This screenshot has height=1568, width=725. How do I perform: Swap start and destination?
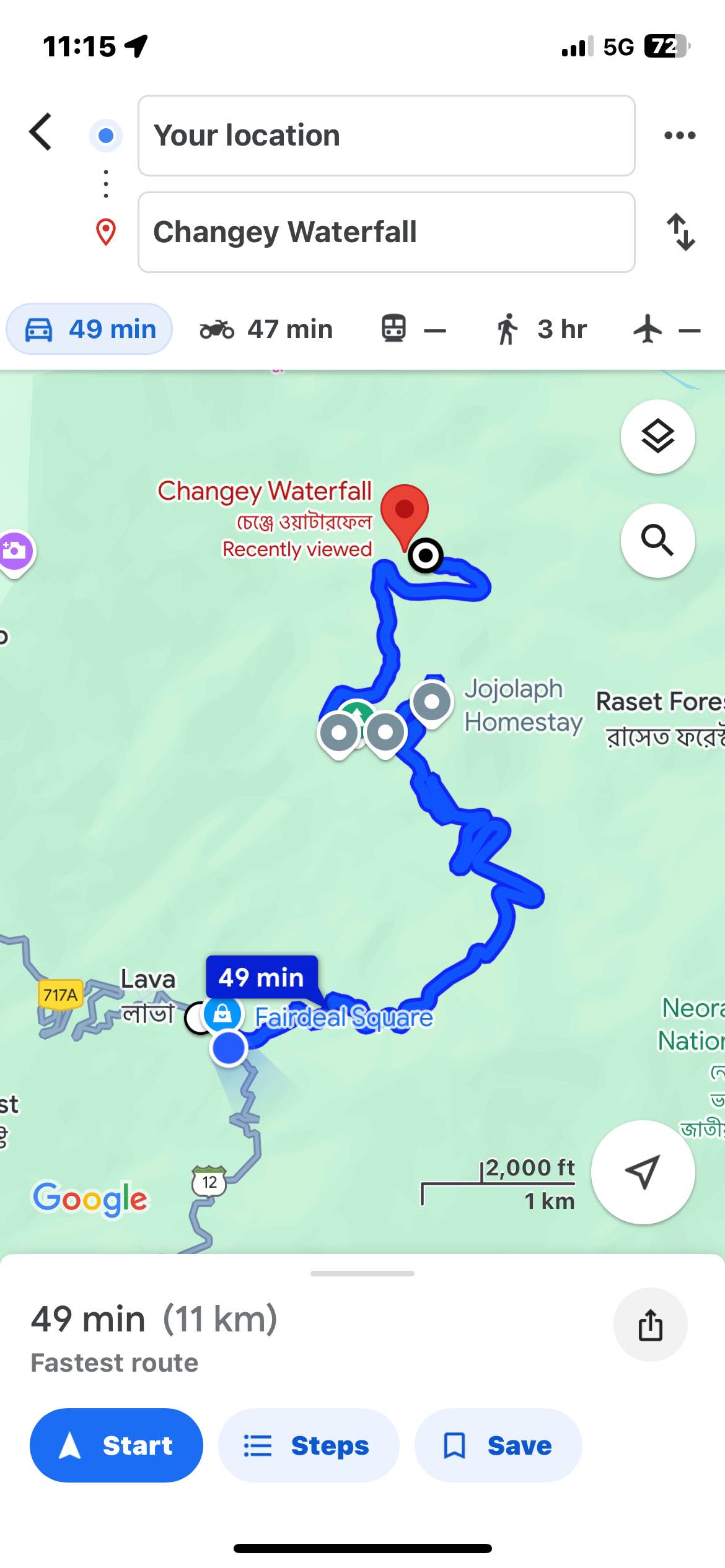(x=680, y=232)
